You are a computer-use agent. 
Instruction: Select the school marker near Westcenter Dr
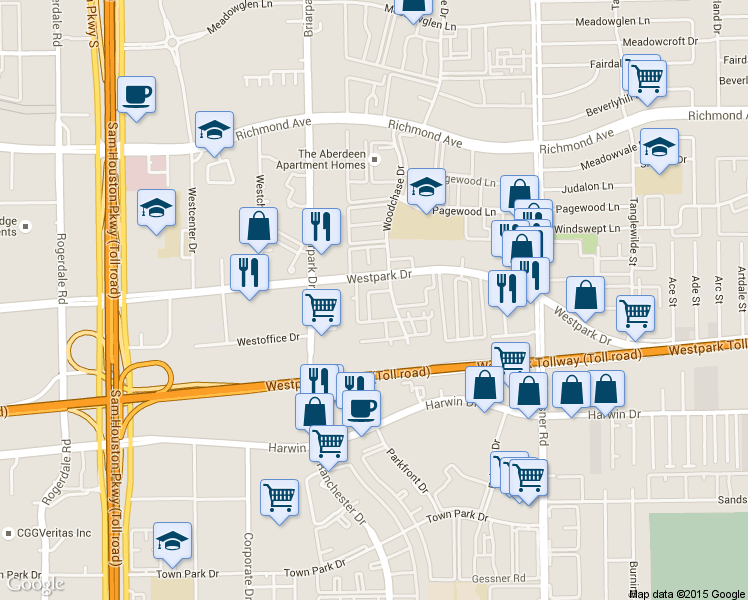coord(156,208)
